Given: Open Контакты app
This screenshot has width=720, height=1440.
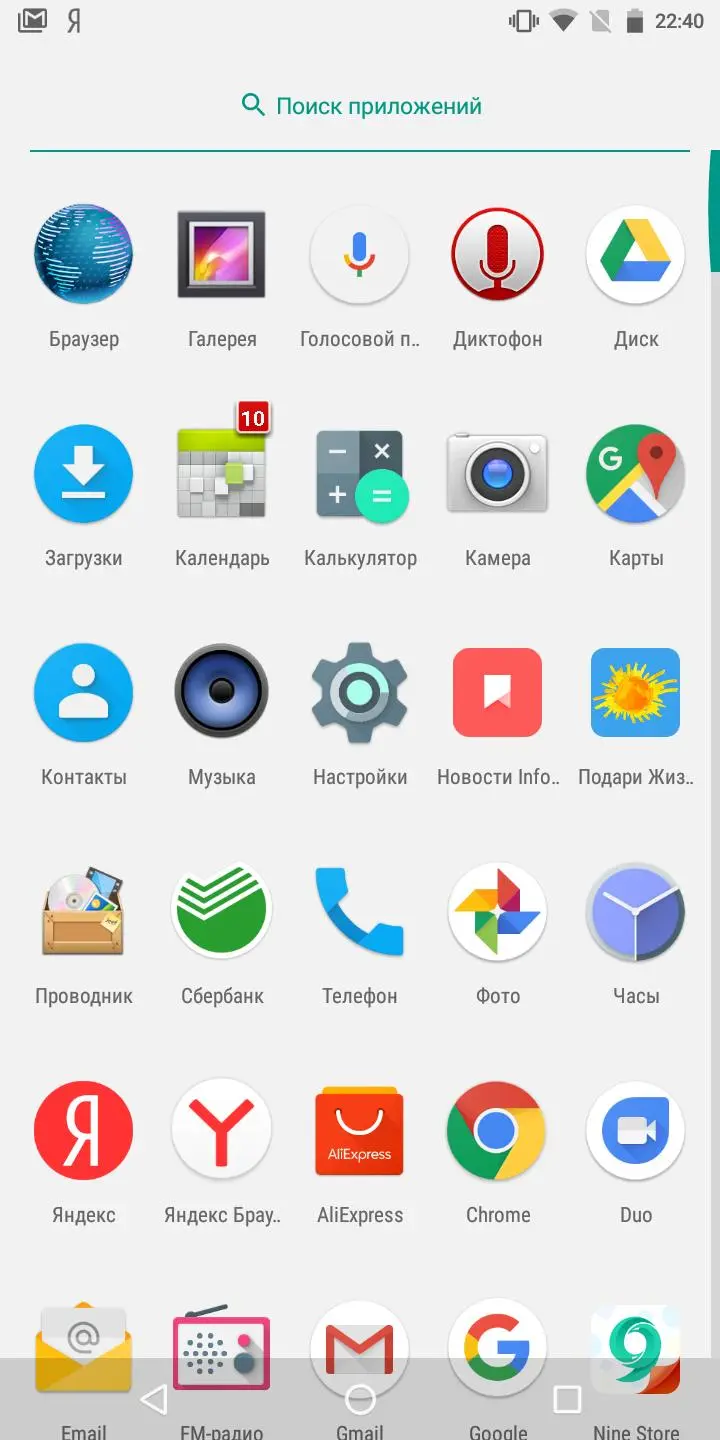Looking at the screenshot, I should click(84, 692).
